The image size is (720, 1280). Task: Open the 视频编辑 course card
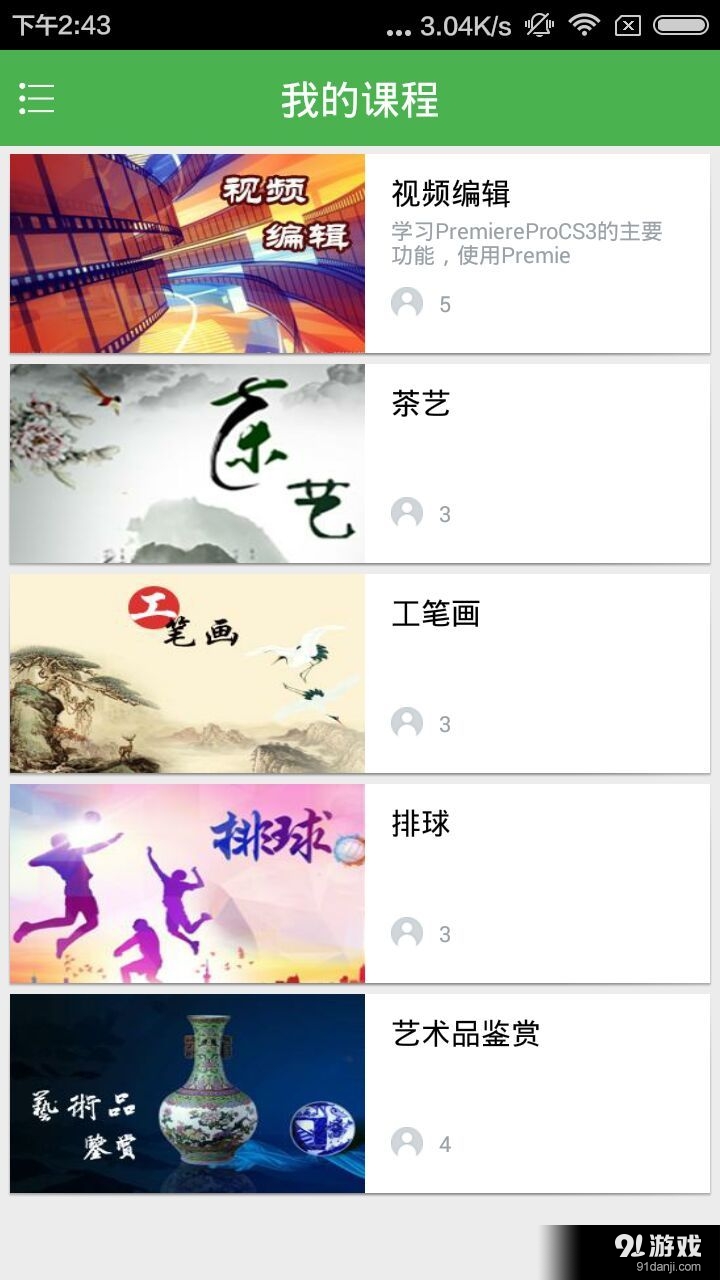(x=360, y=253)
